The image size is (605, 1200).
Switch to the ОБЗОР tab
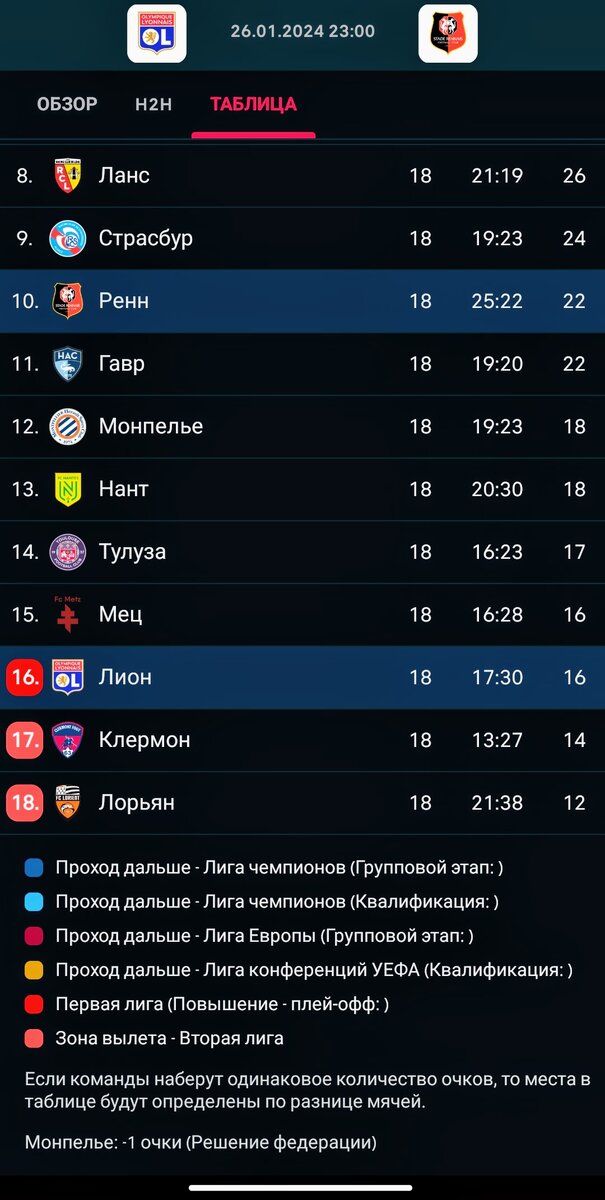67,104
